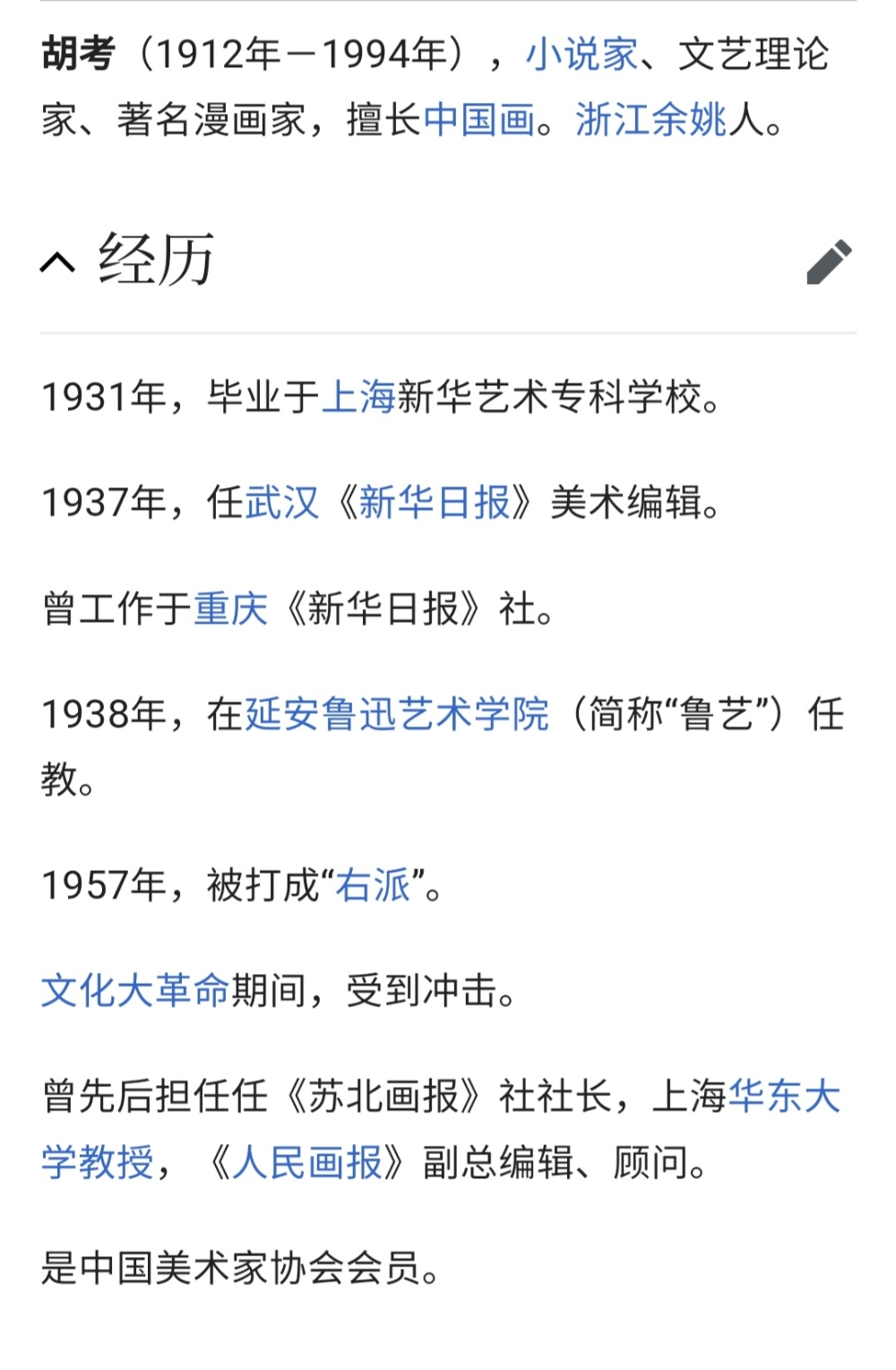Open the 中国画 link
The image size is (896, 1370).
click(x=478, y=119)
